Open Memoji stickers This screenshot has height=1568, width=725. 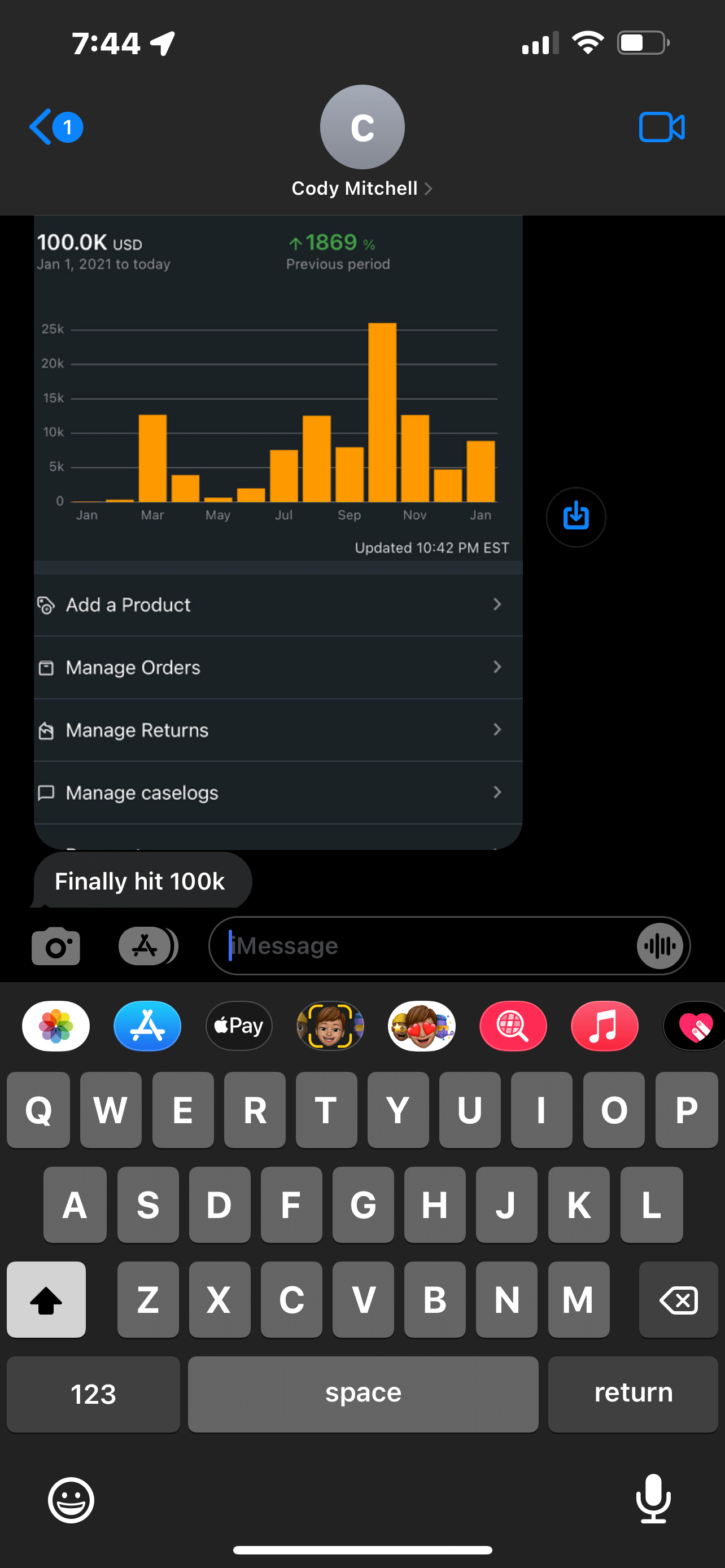click(x=421, y=1026)
